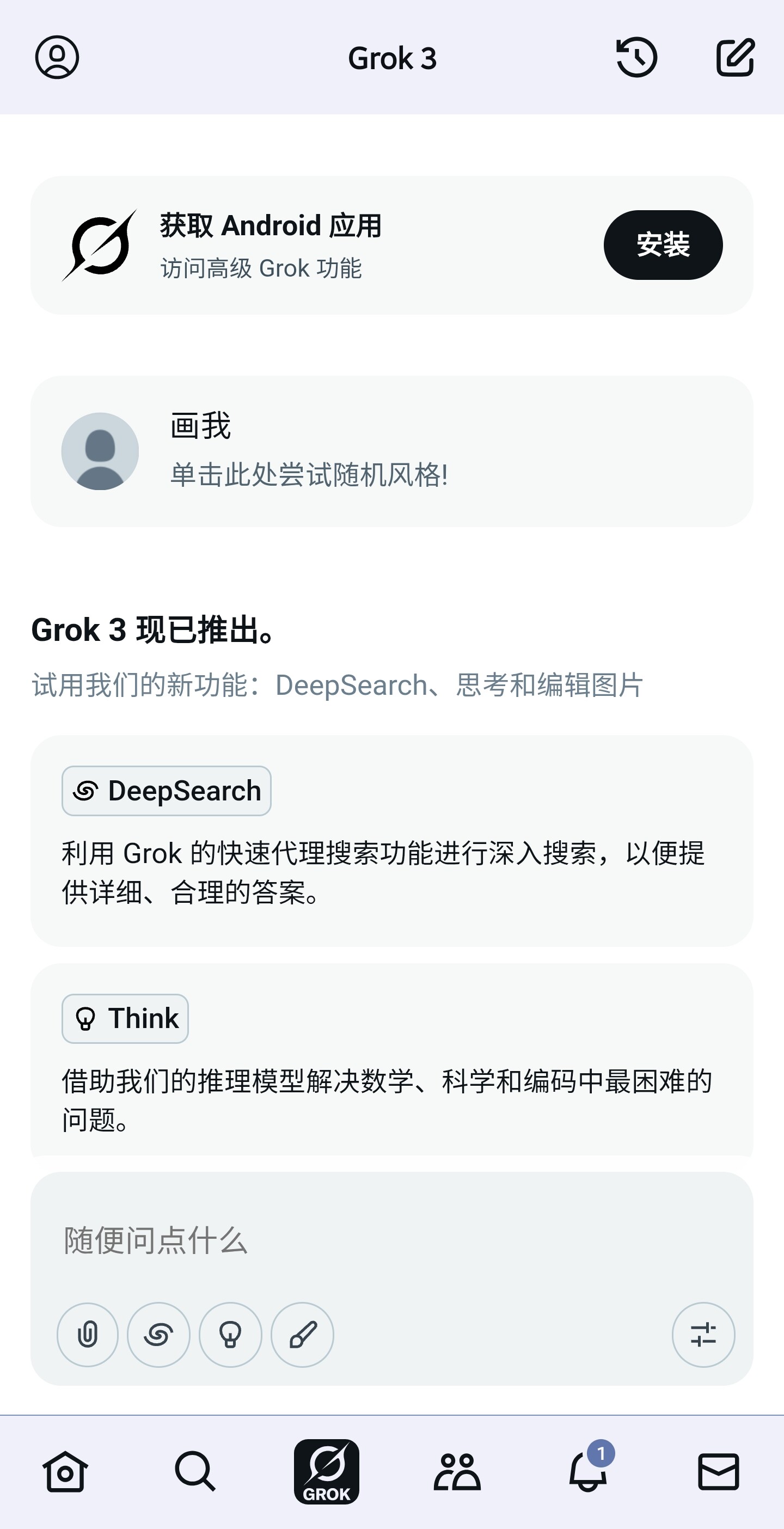Open the profile account icon
The image size is (784, 1529).
[57, 58]
